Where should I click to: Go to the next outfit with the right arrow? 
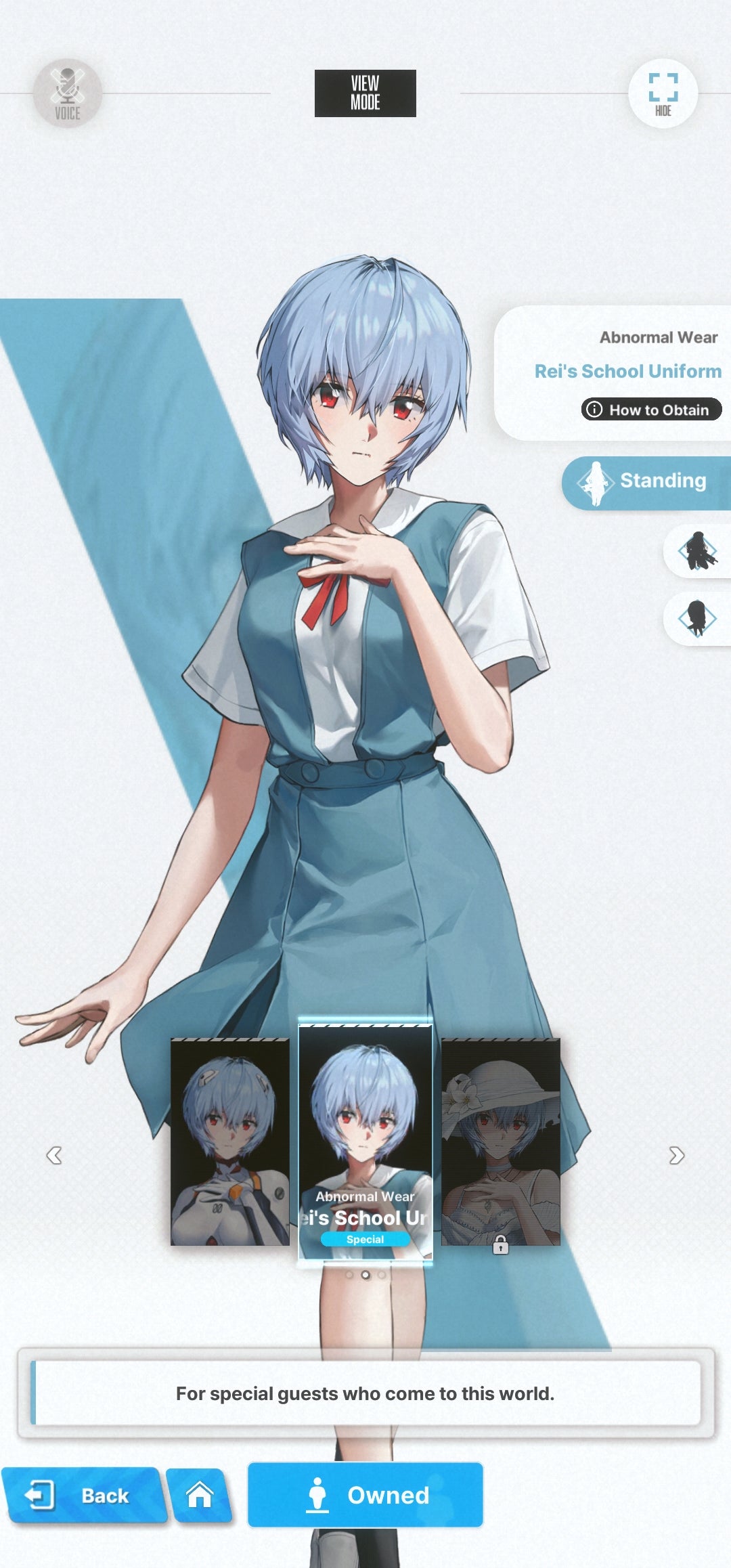676,1155
